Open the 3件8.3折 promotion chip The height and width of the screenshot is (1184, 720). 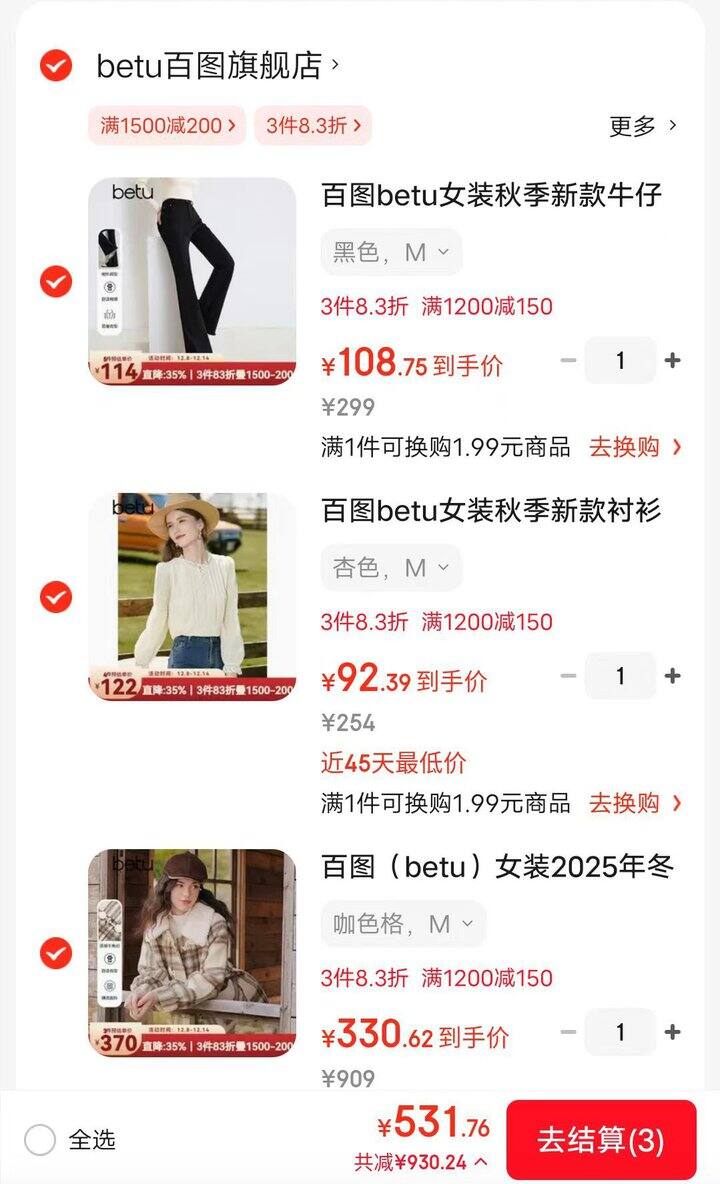[312, 126]
